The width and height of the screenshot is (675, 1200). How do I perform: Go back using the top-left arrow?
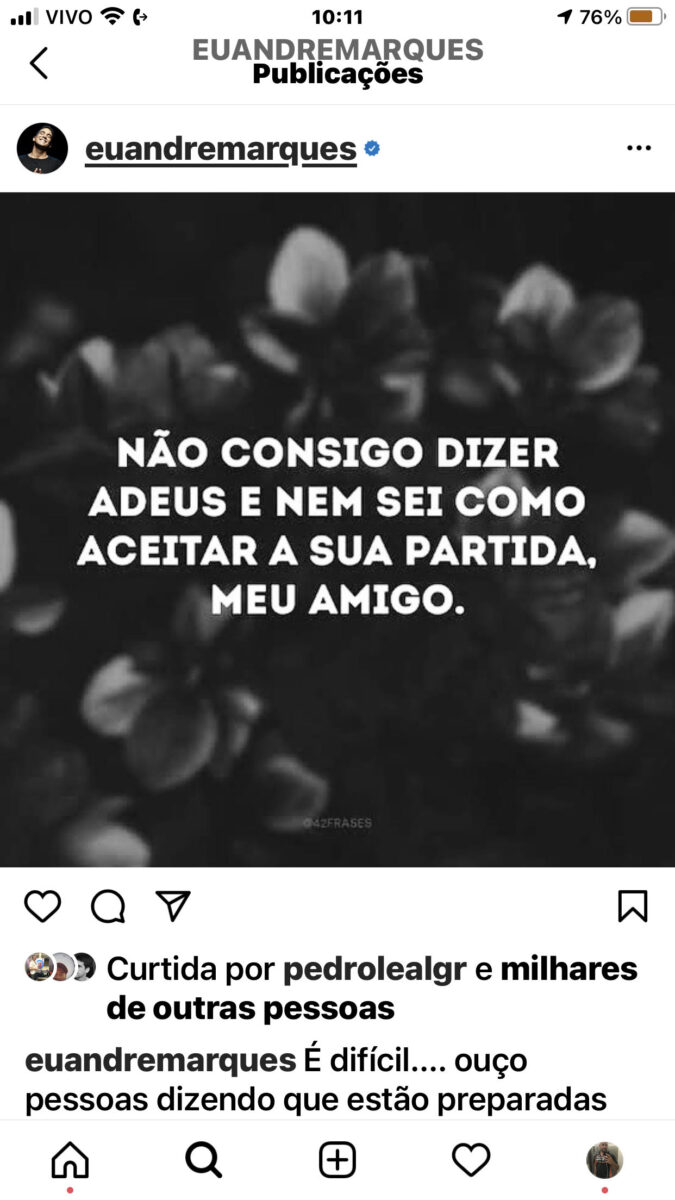(38, 63)
